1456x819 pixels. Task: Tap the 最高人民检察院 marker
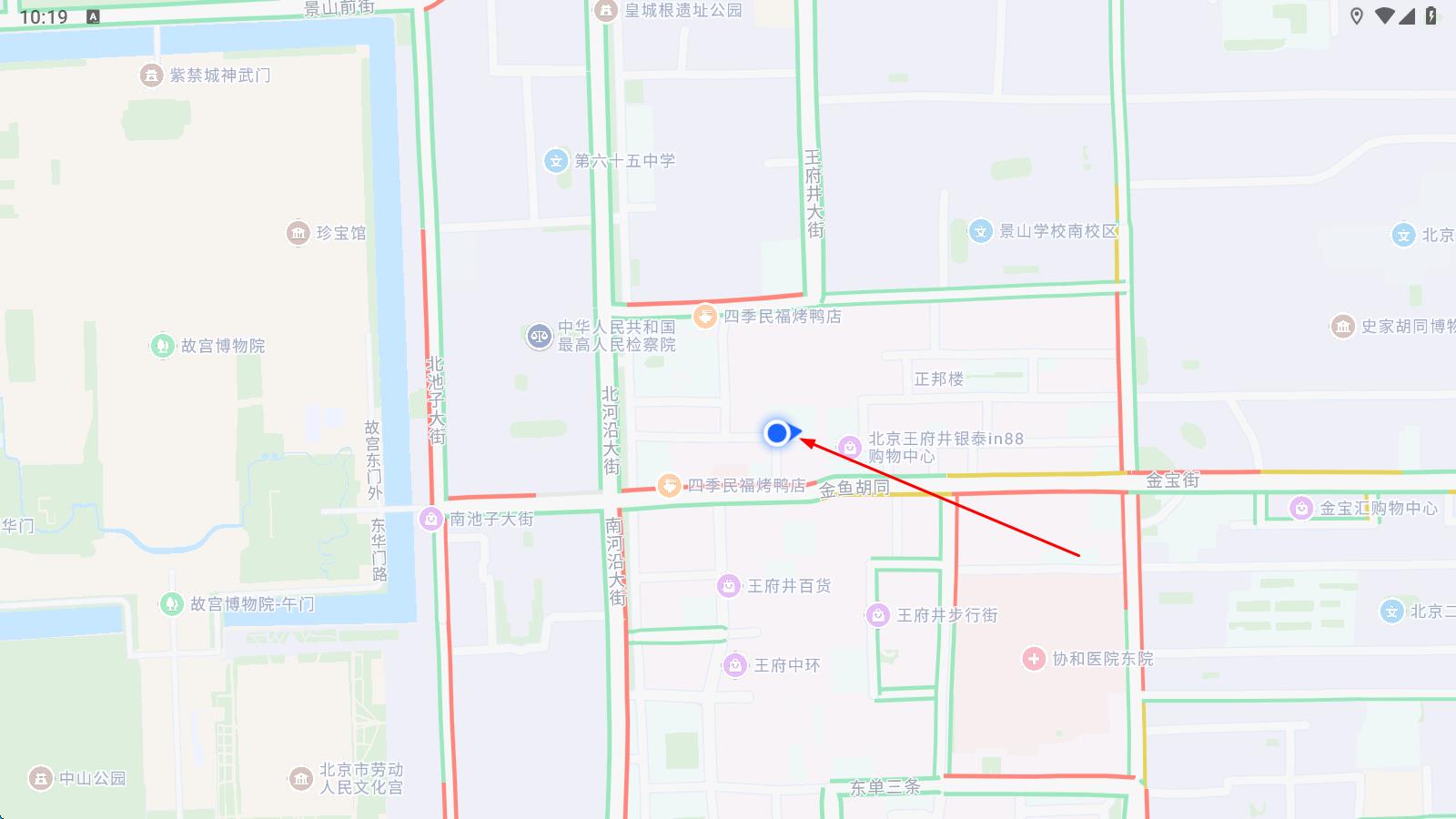540,336
